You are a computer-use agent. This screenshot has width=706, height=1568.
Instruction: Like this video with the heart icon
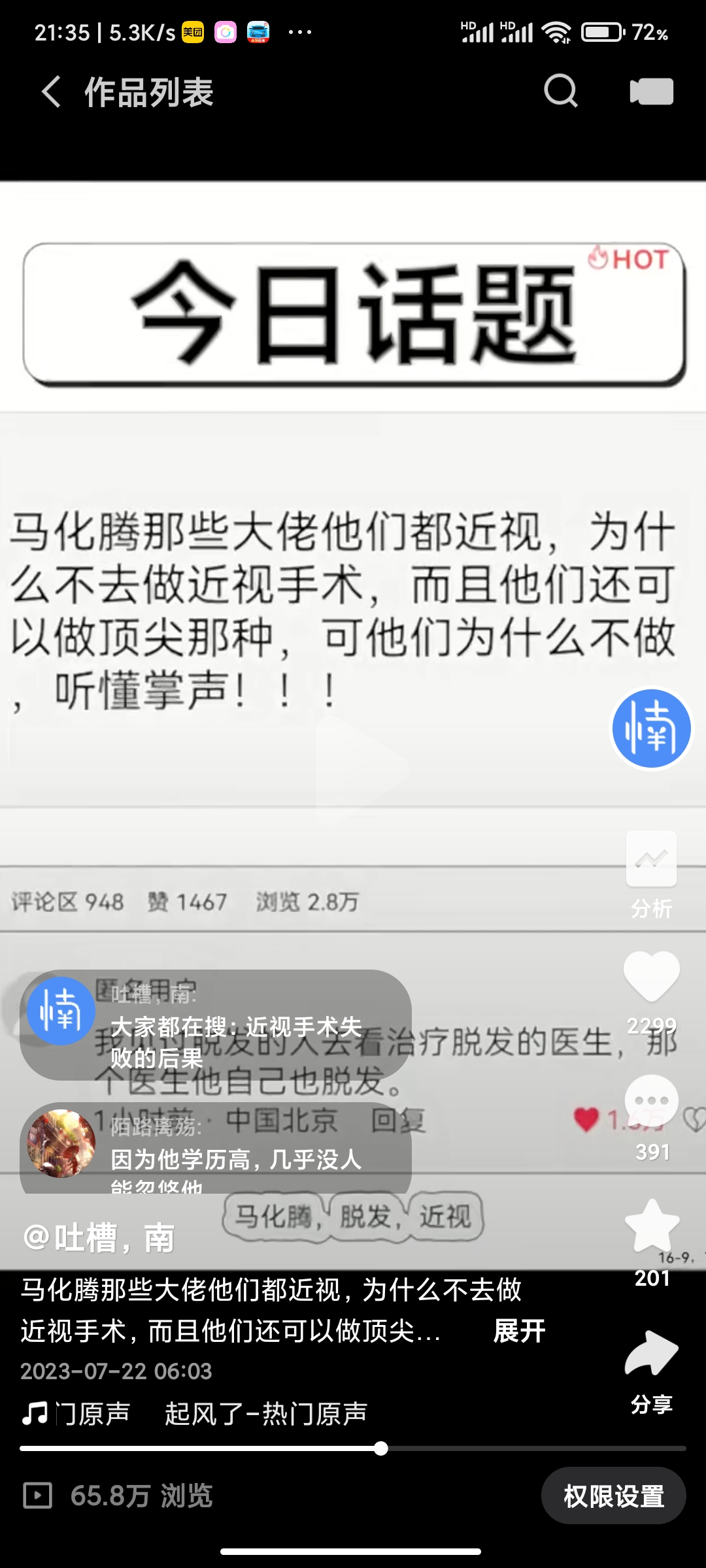(651, 977)
